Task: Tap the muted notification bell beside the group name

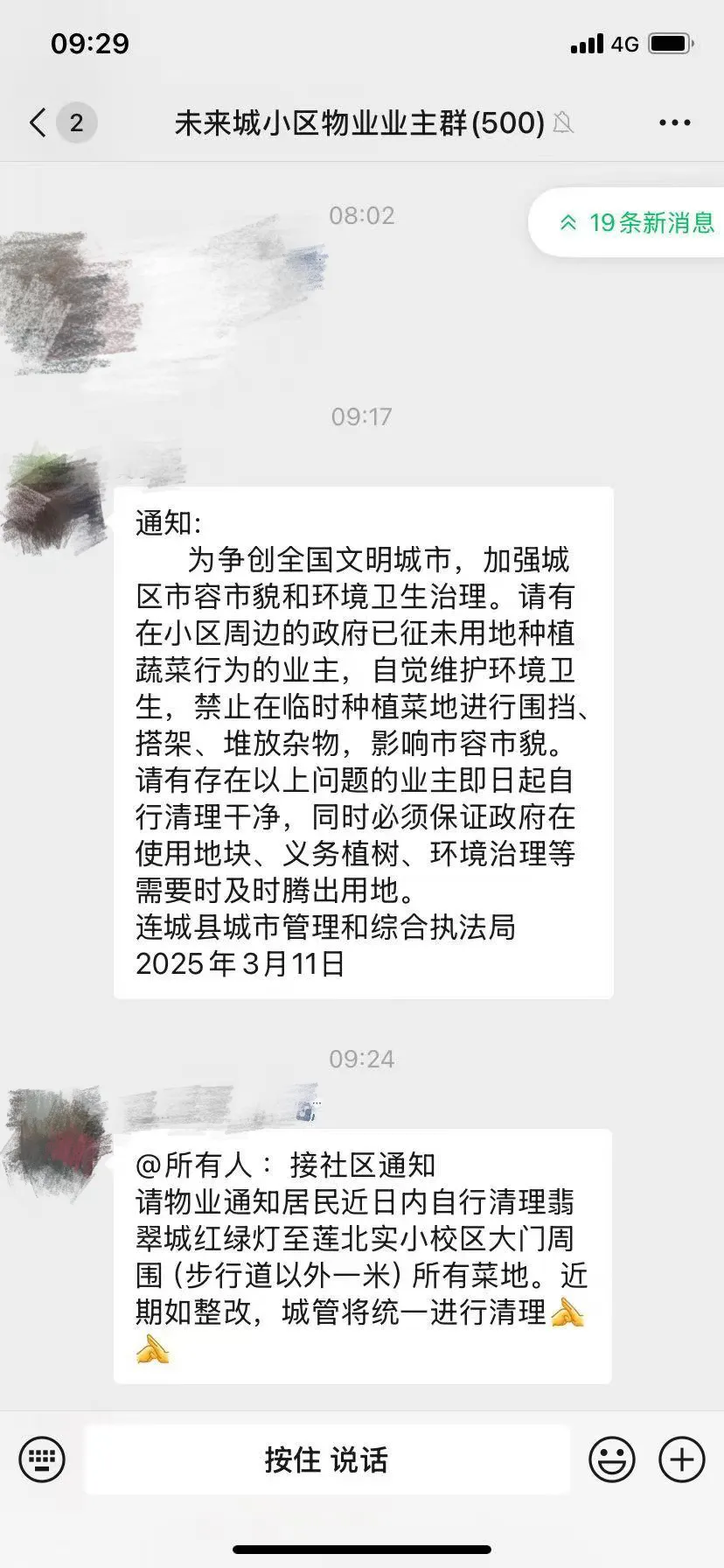Action: (565, 124)
